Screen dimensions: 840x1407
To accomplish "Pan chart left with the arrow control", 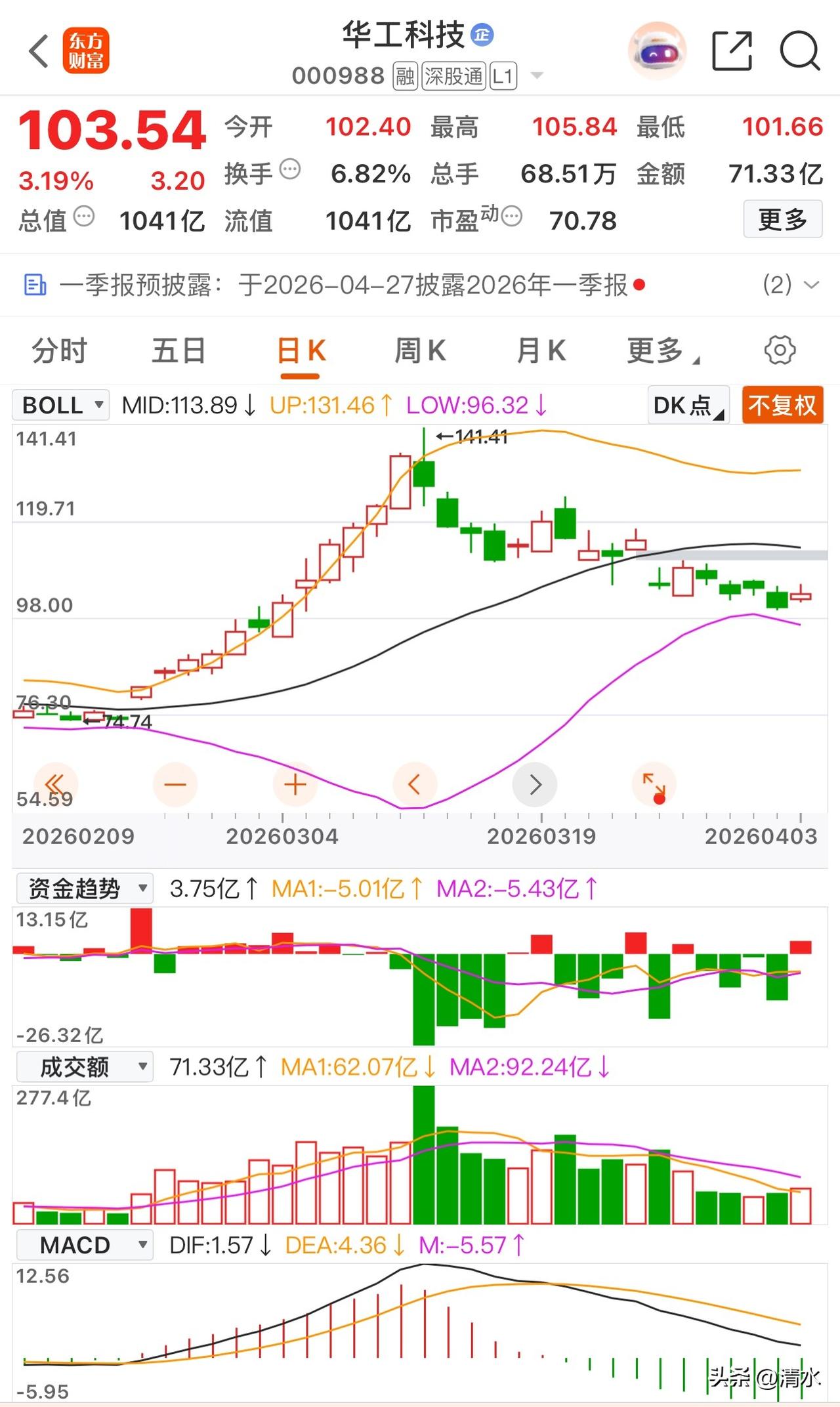I will tap(415, 784).
